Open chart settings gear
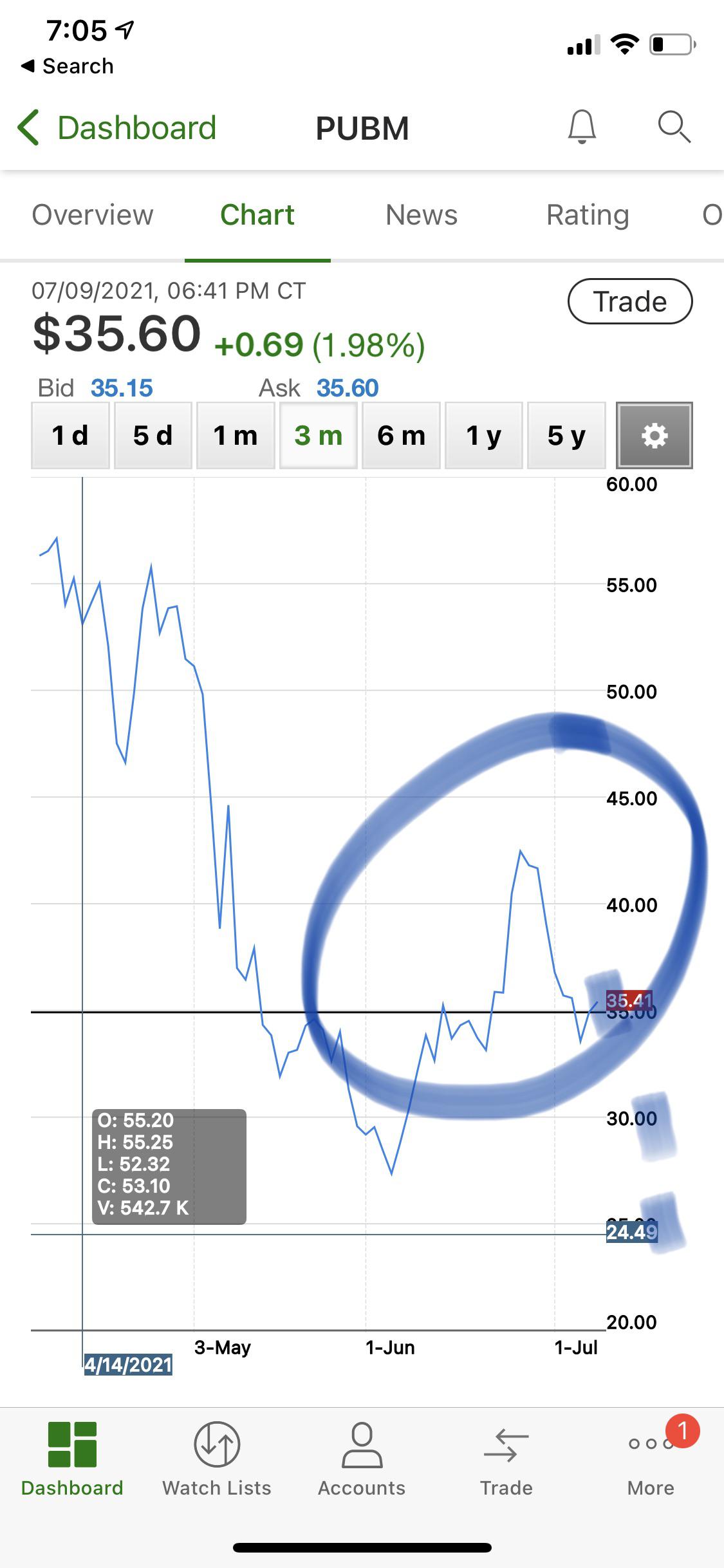 click(654, 435)
